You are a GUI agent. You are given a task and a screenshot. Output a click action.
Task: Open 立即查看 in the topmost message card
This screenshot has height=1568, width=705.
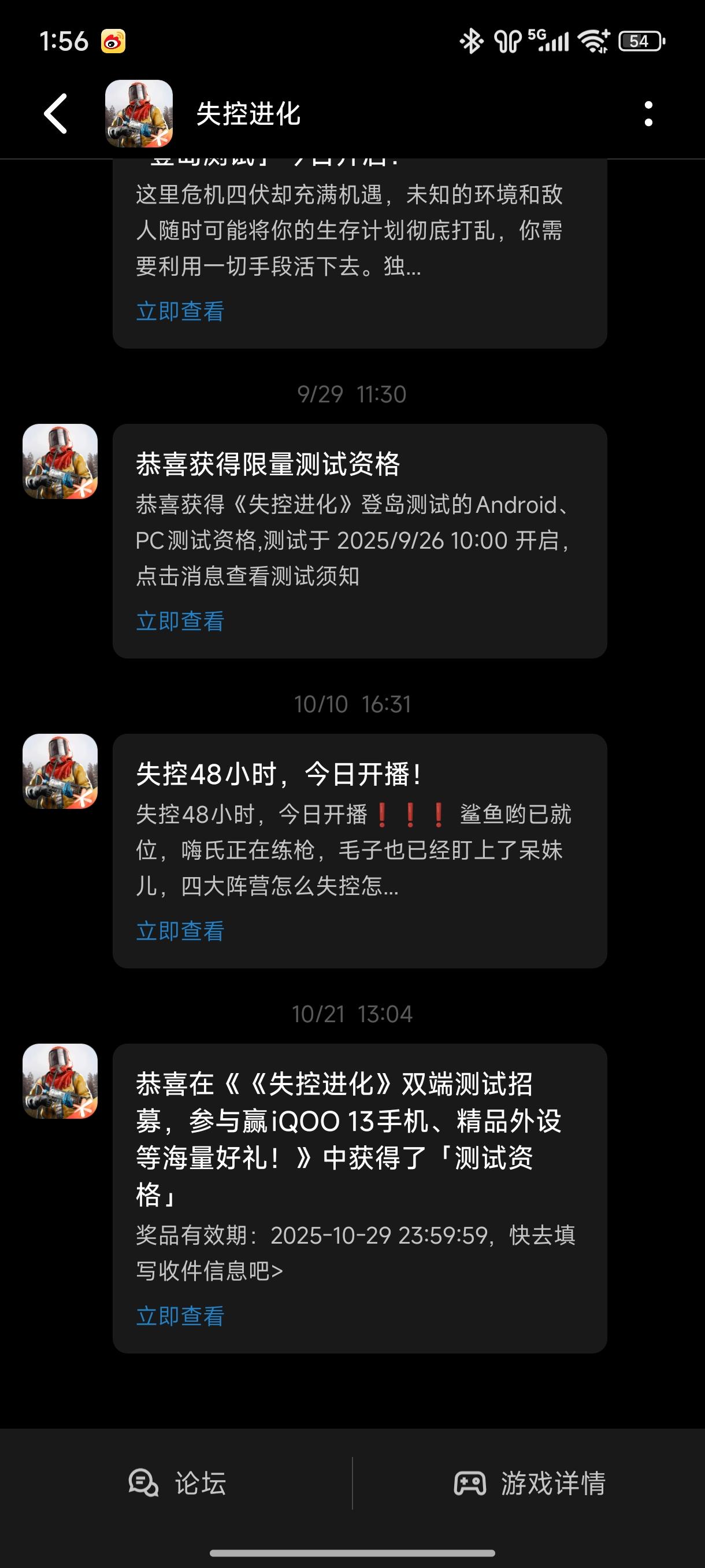(180, 311)
